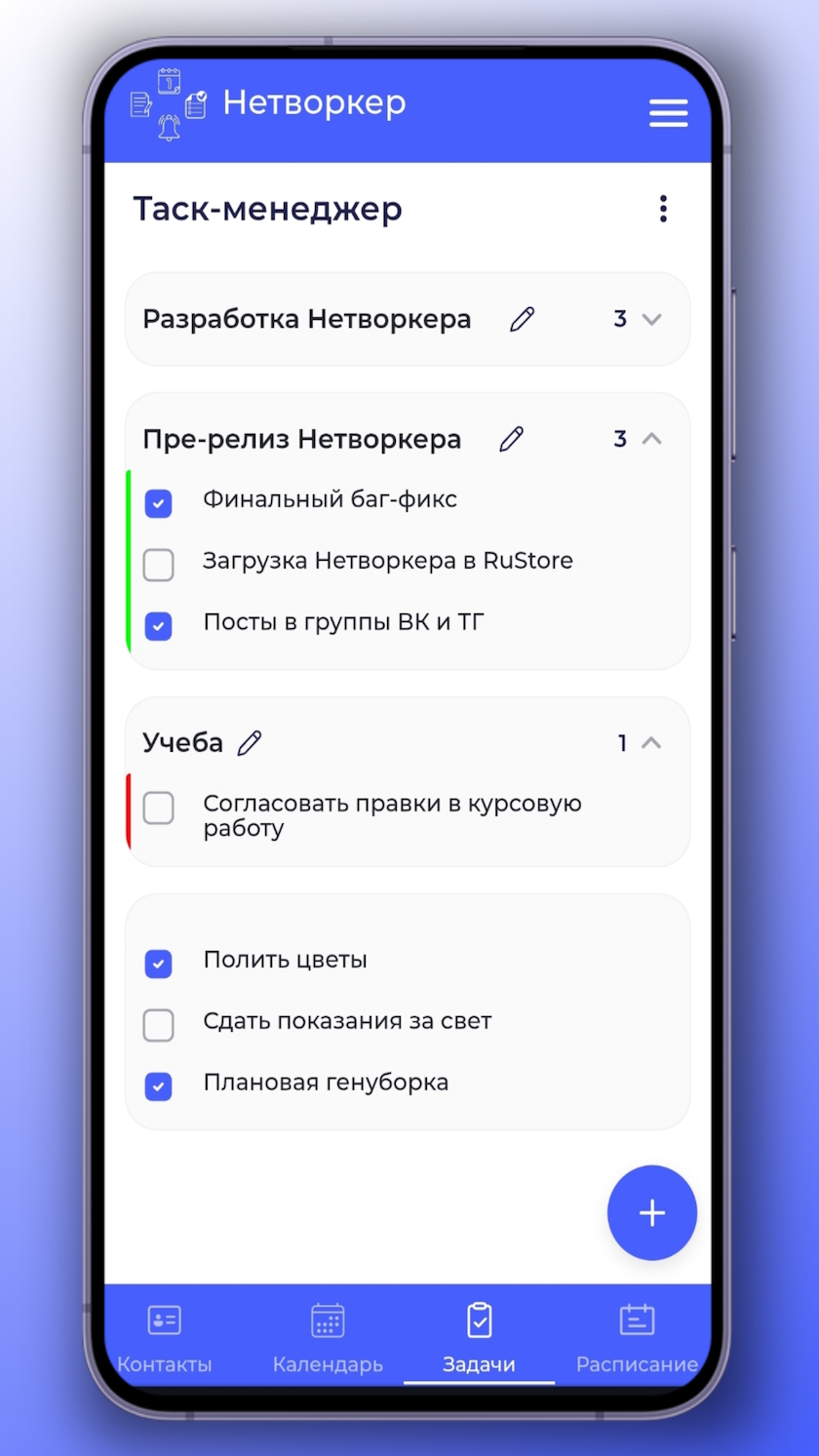The width and height of the screenshot is (819, 1456).
Task: Go to the Расписание tab
Action: click(x=637, y=1336)
